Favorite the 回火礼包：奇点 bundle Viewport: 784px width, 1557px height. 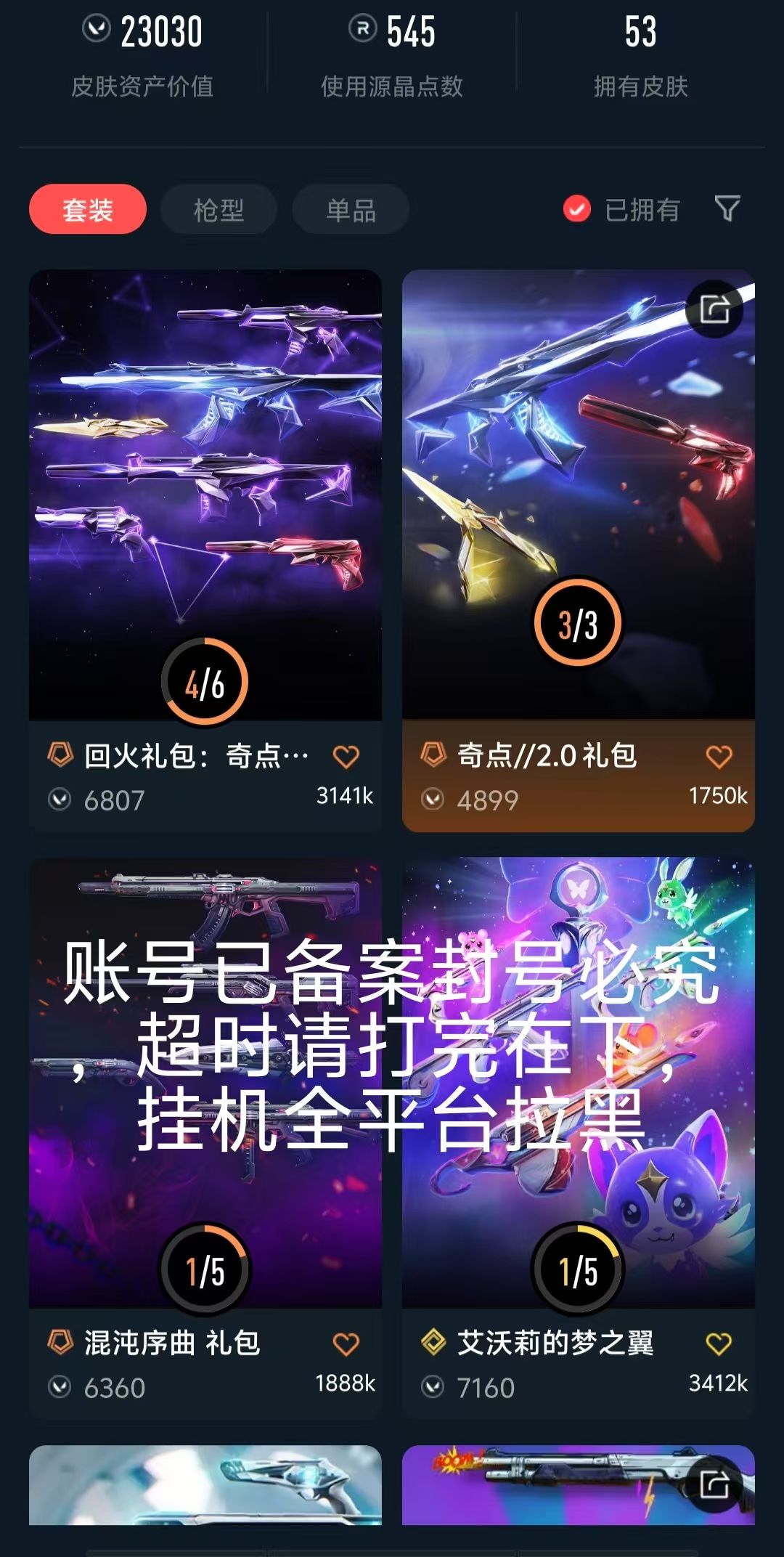(346, 757)
